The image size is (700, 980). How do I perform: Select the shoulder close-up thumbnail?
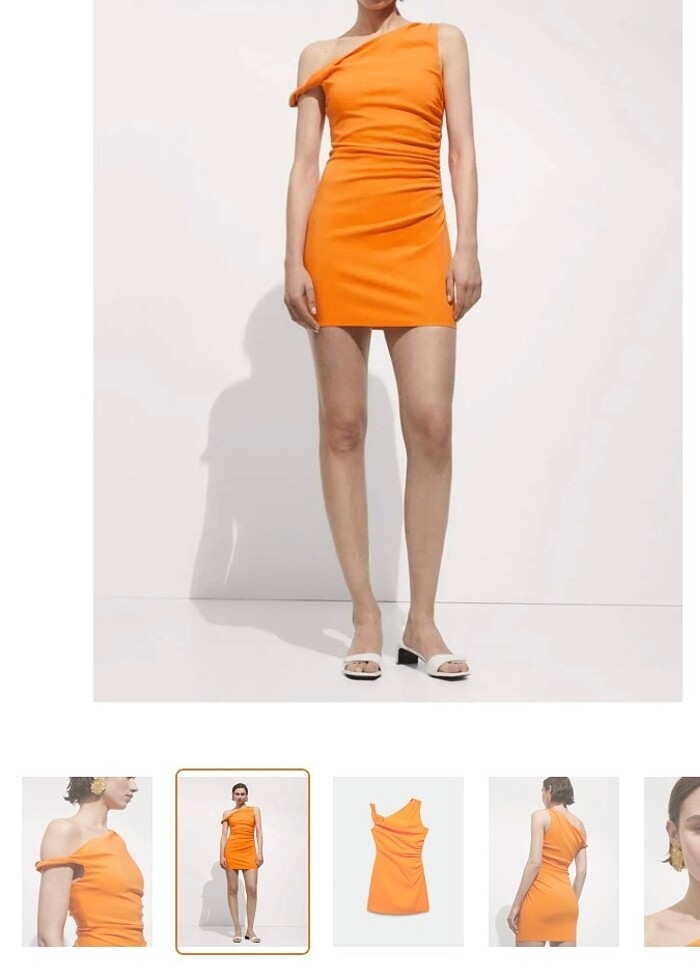click(x=87, y=861)
